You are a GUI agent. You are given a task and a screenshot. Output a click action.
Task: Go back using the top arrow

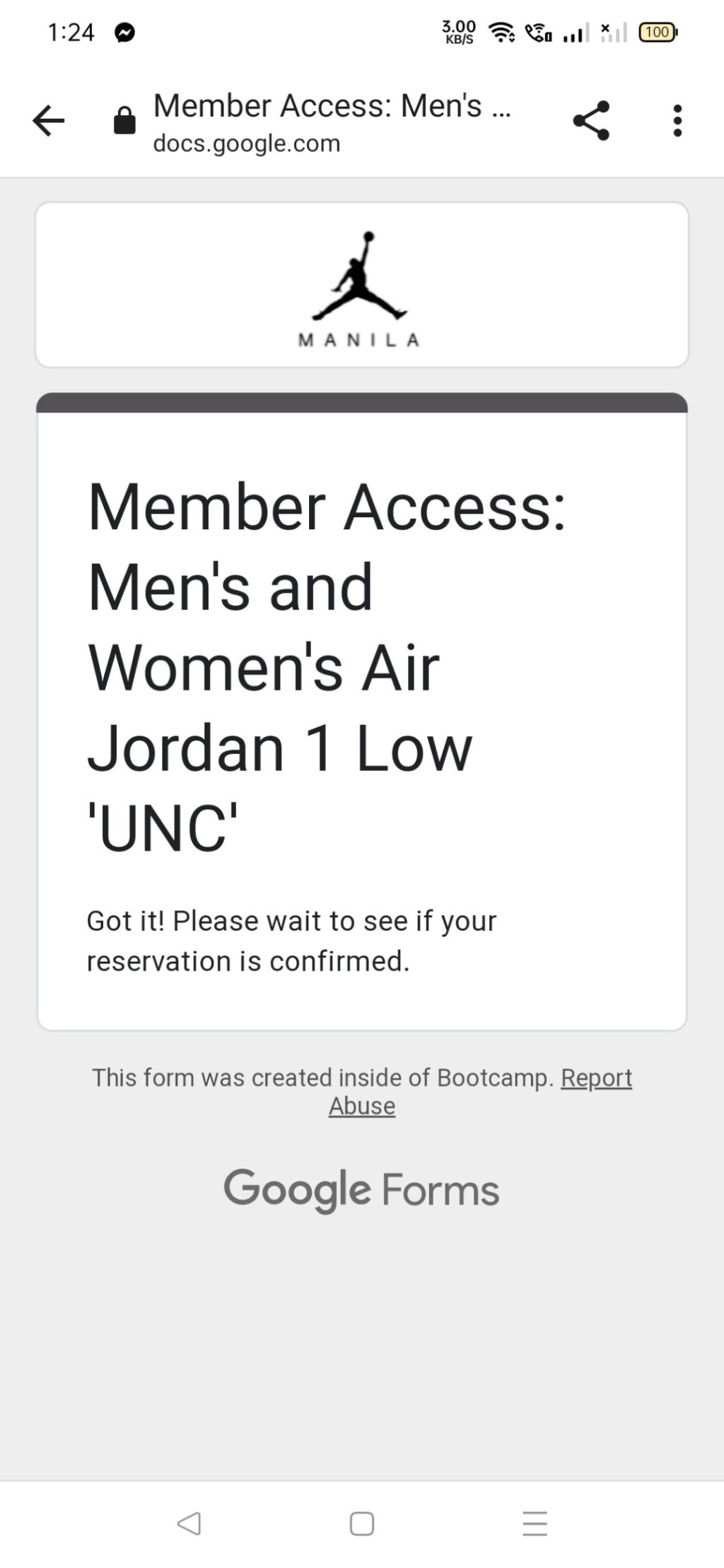48,121
